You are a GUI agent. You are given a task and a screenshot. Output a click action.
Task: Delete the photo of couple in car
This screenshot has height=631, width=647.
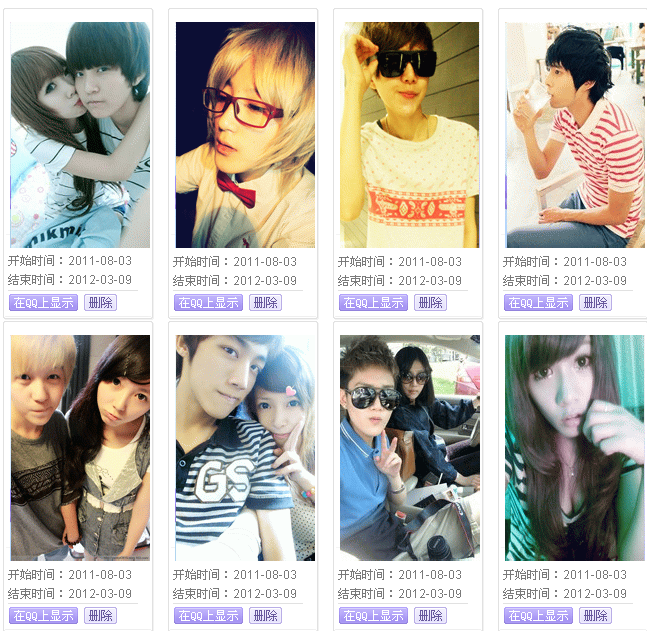click(x=430, y=616)
